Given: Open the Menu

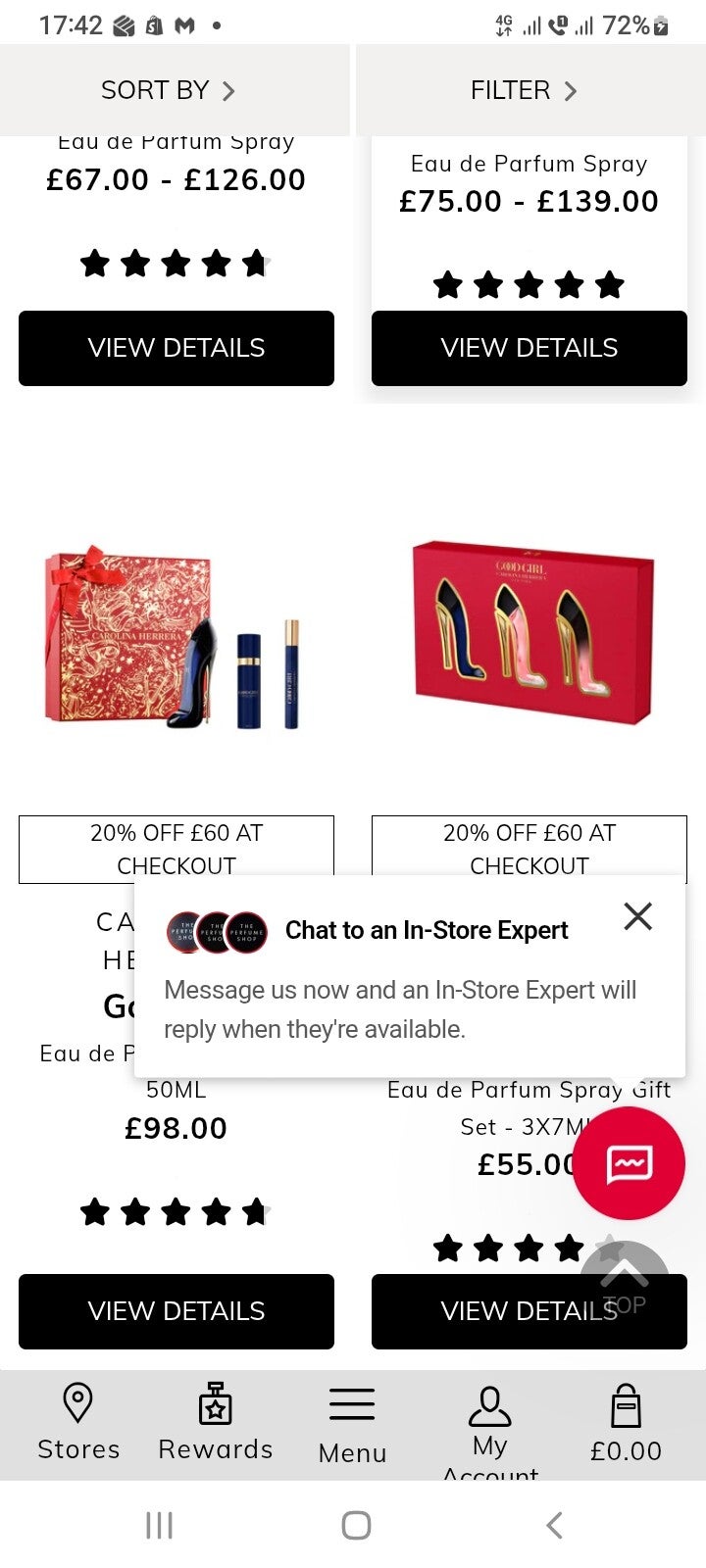Looking at the screenshot, I should click(x=352, y=1425).
